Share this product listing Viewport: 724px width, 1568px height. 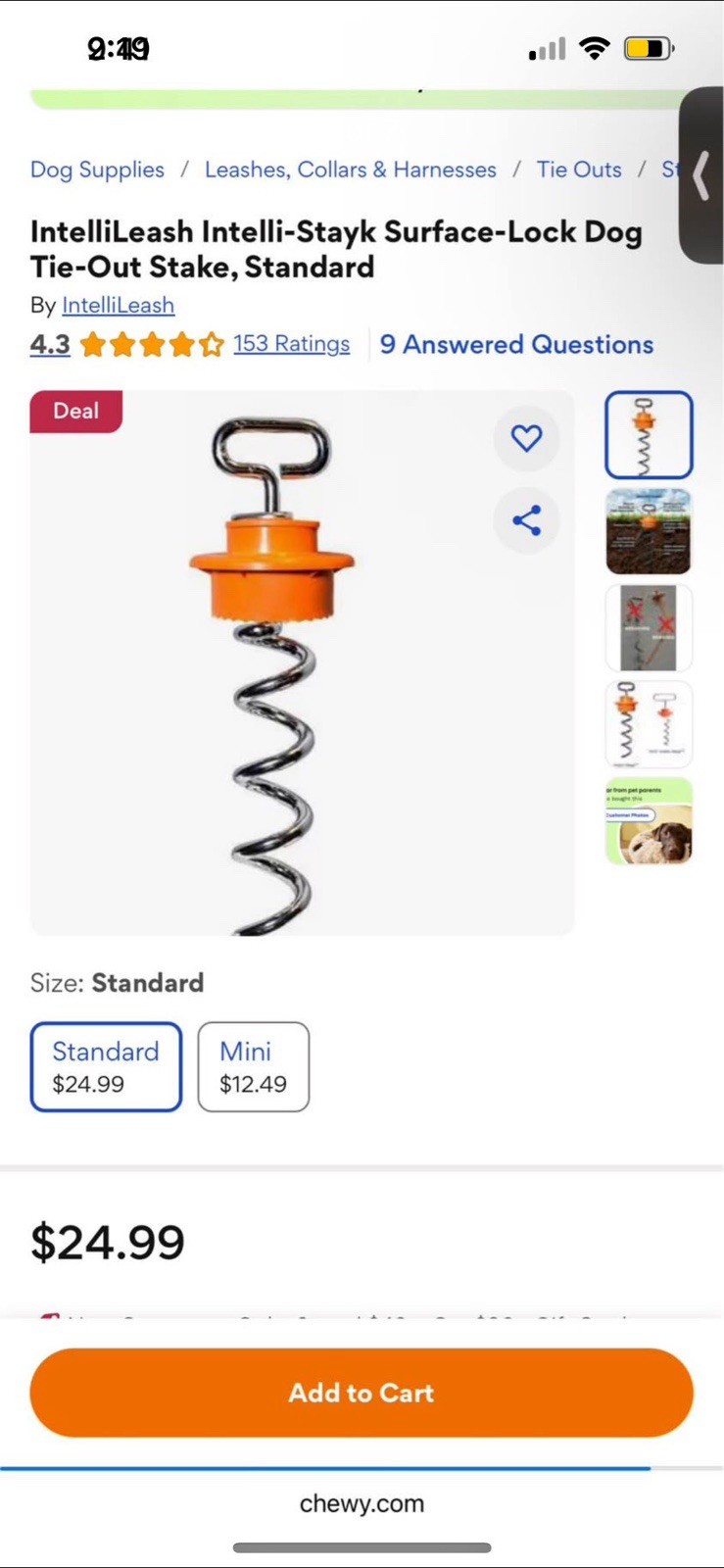pyautogui.click(x=526, y=520)
